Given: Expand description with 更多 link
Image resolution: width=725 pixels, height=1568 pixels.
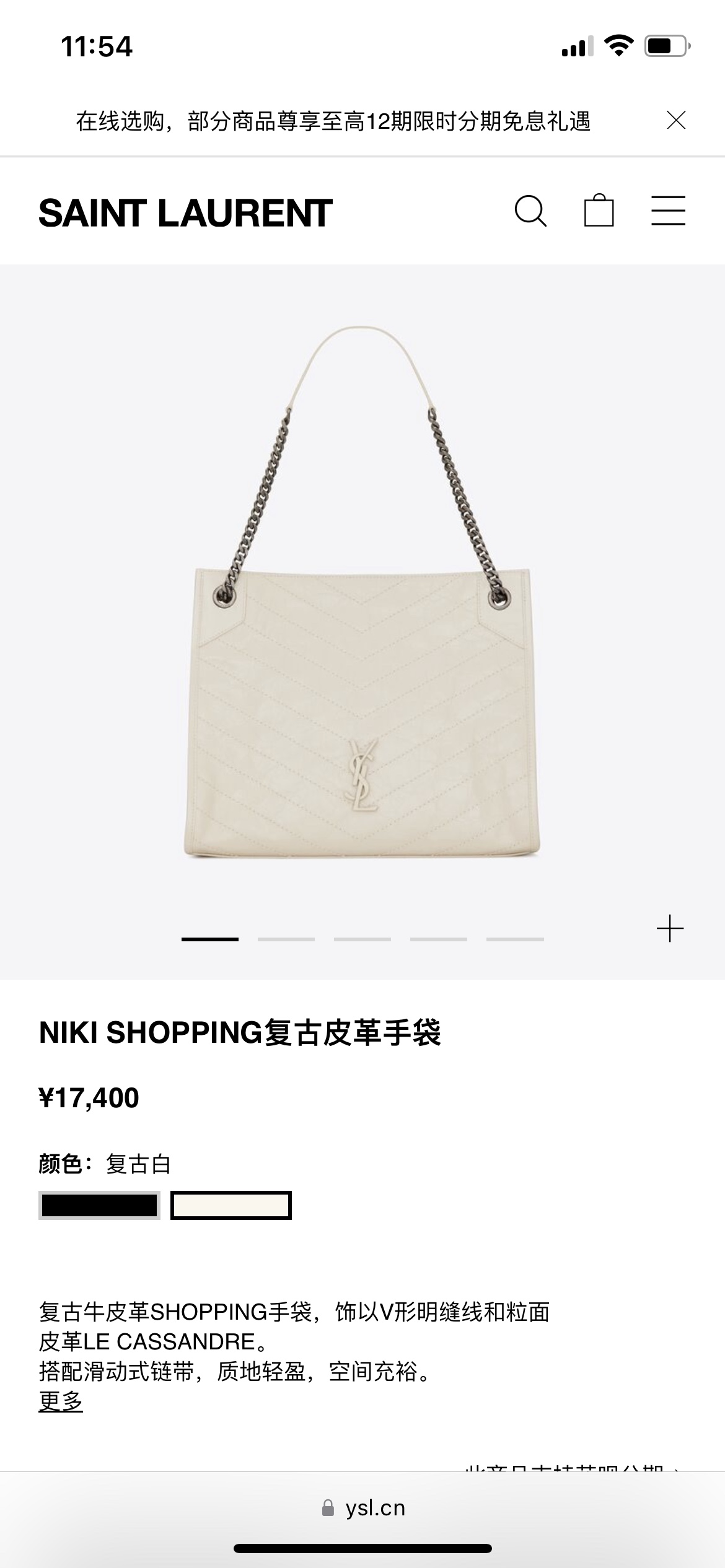Looking at the screenshot, I should tap(61, 1401).
